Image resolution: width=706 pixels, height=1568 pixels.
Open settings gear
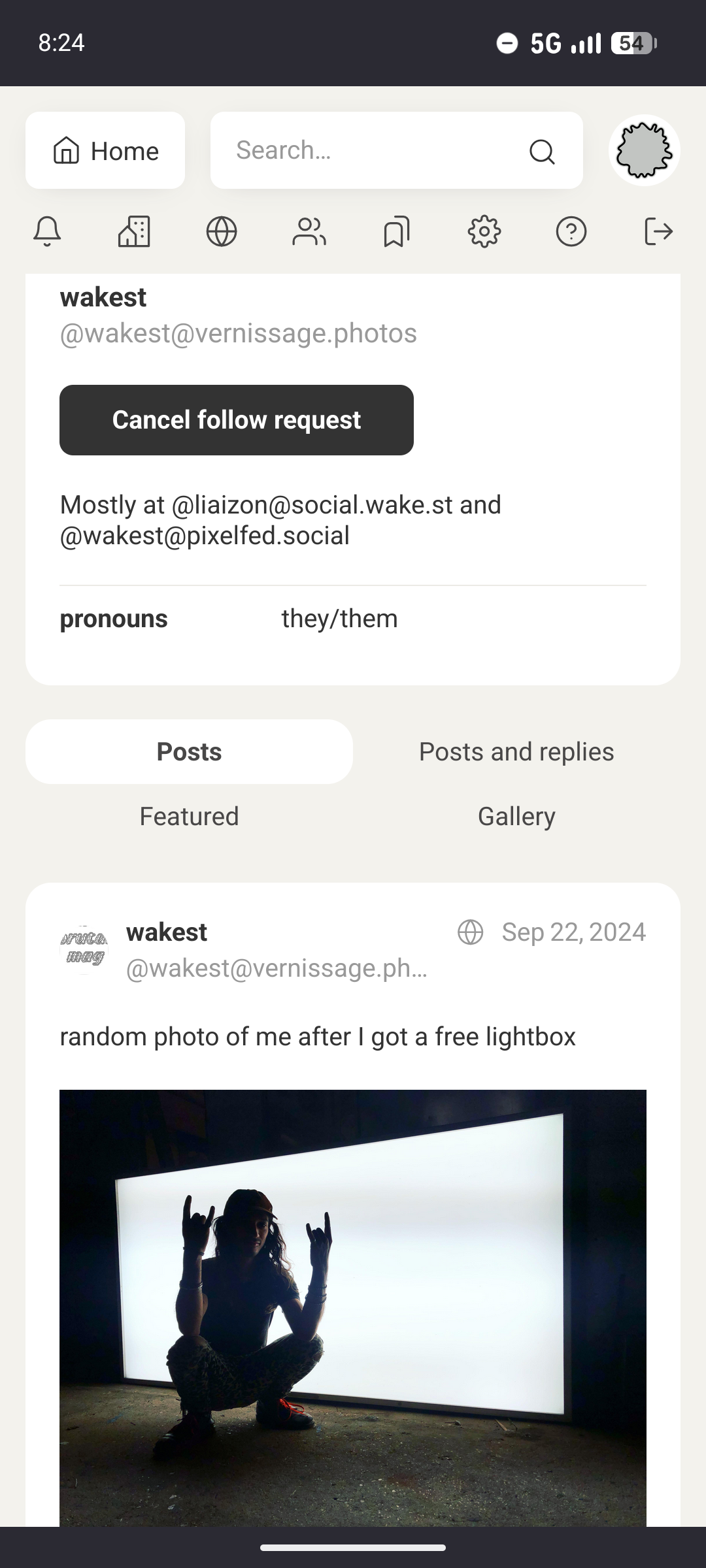point(484,231)
